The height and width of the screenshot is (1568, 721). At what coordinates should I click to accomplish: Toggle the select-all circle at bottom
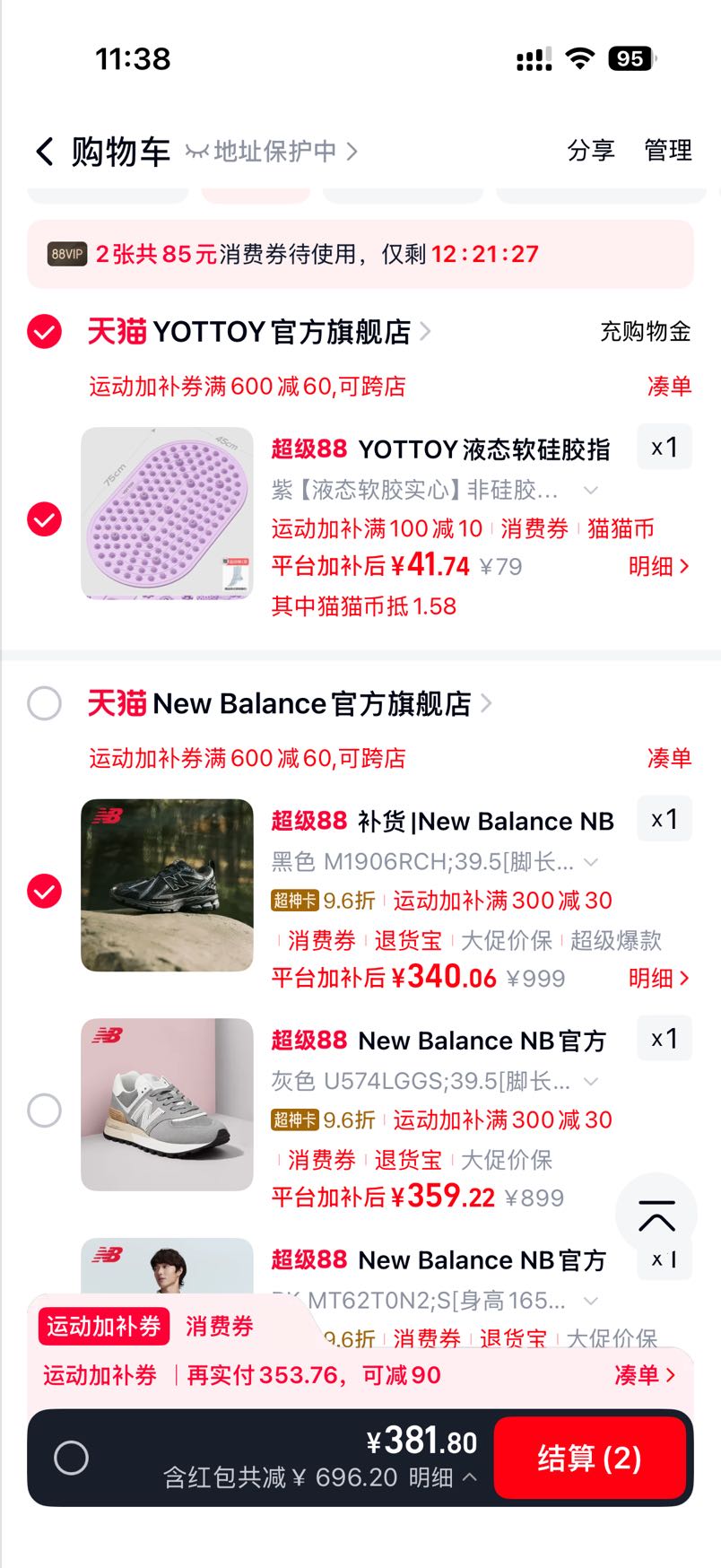71,1458
